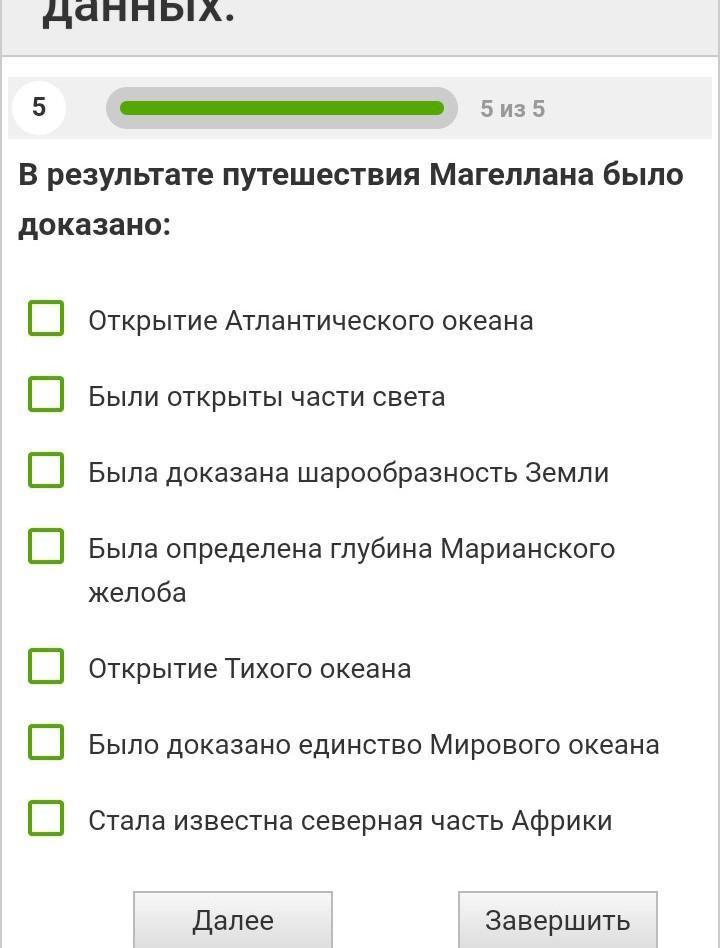720x948 pixels.
Task: Tick Стала известна северная часть Африки
Action: tap(46, 818)
